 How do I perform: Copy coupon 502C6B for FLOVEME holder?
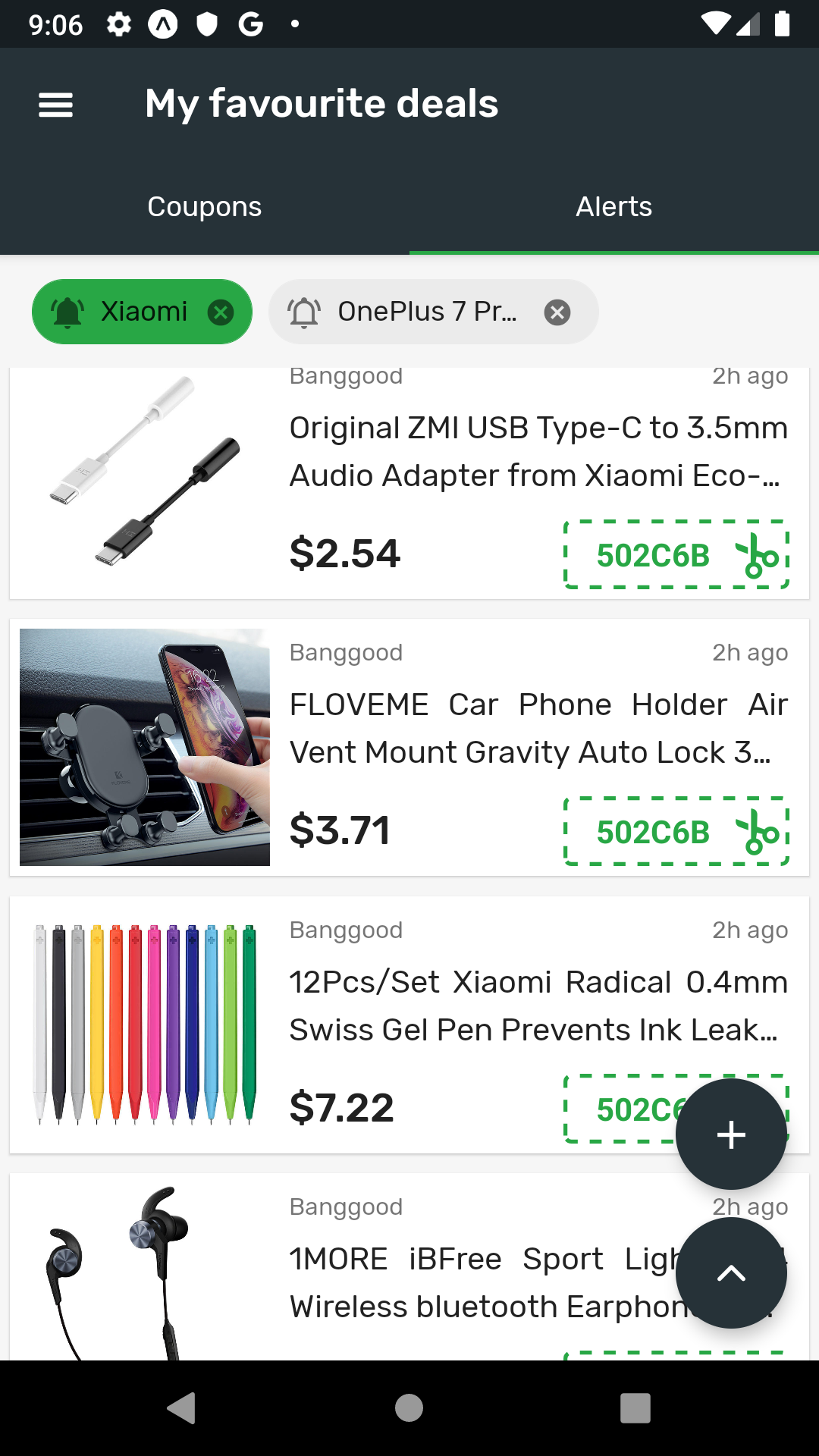tap(676, 832)
